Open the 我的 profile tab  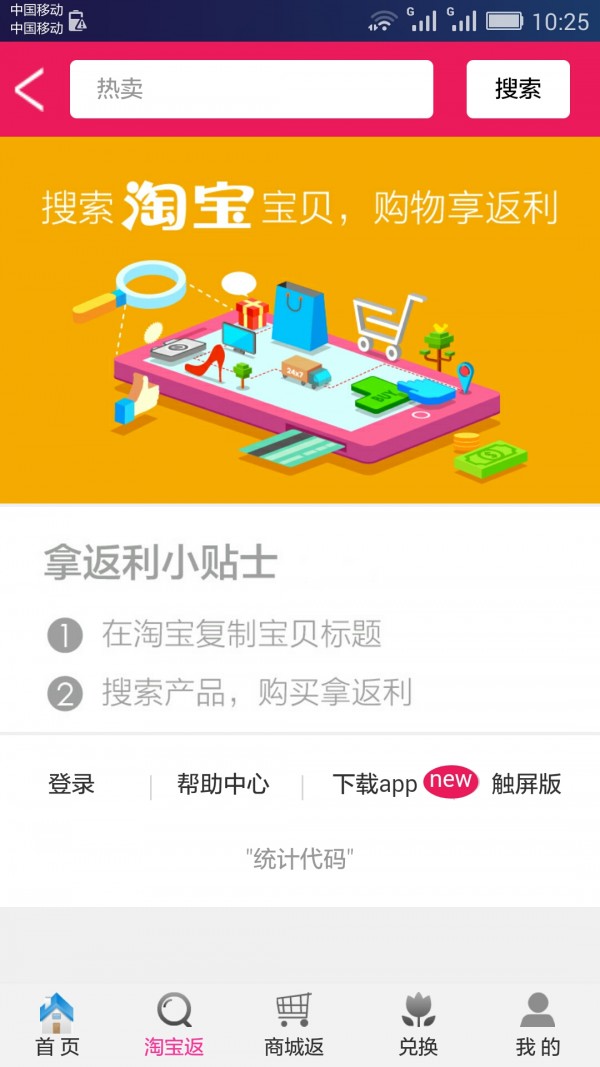click(538, 1026)
